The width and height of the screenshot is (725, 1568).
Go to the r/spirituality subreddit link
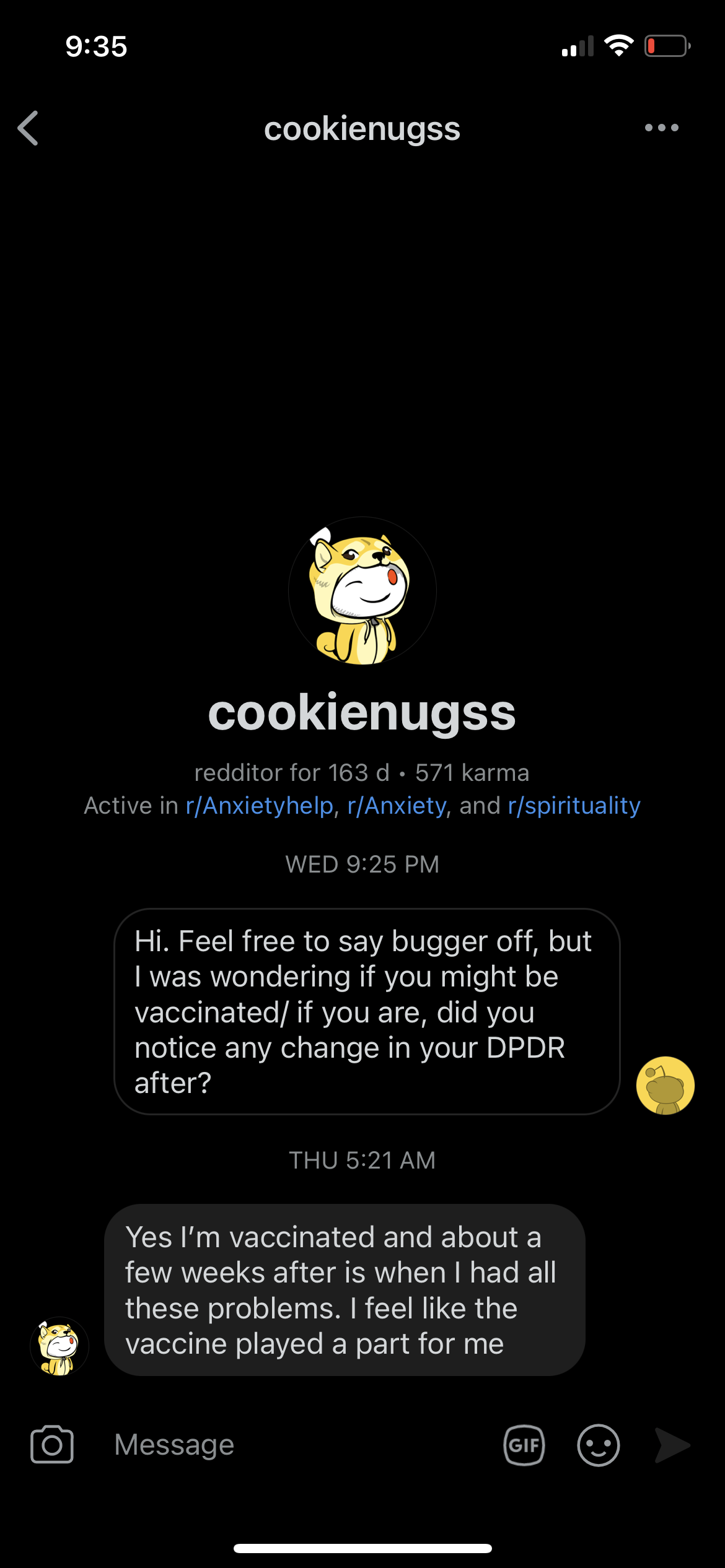coord(574,806)
